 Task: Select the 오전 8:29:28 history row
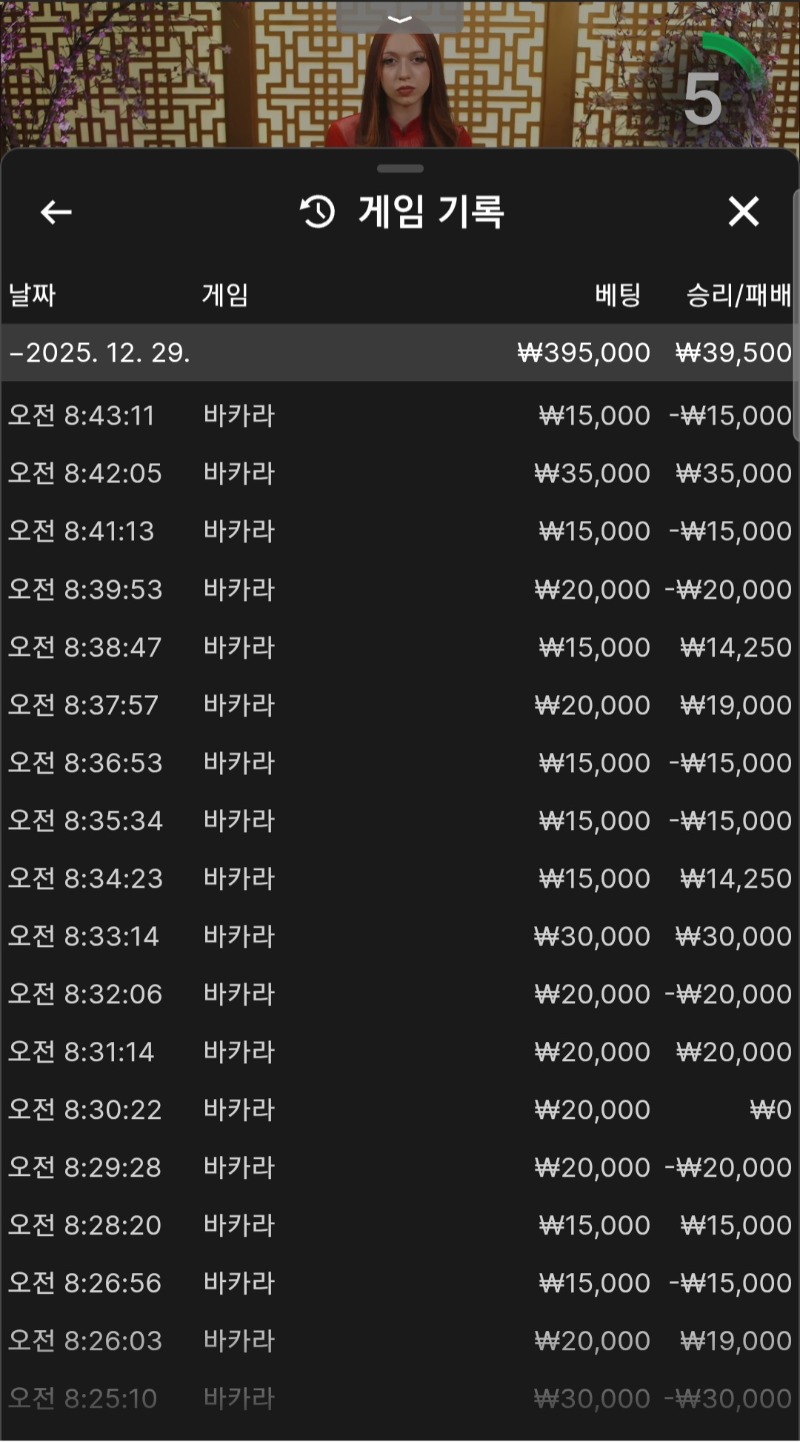(x=400, y=1168)
